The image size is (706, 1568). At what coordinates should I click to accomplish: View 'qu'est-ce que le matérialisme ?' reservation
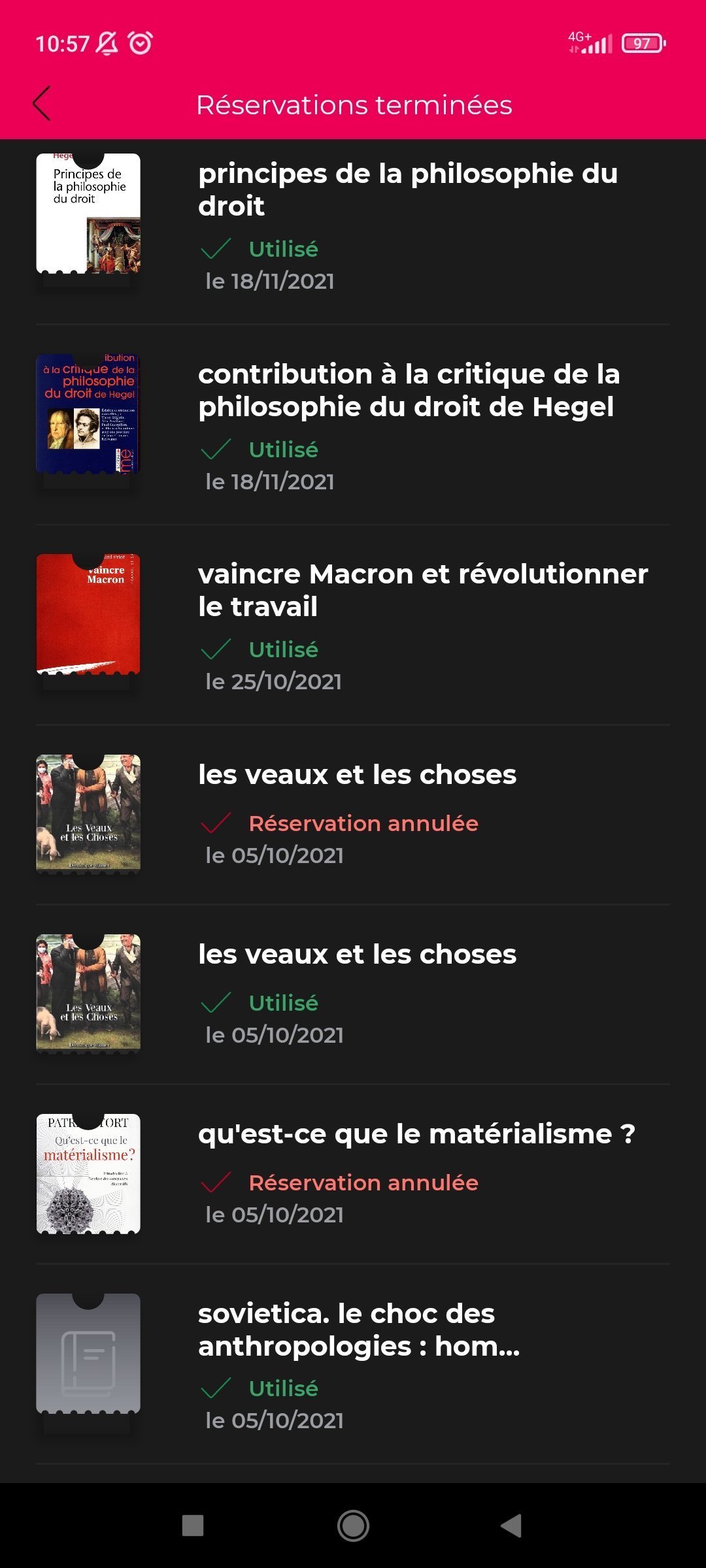416,1134
